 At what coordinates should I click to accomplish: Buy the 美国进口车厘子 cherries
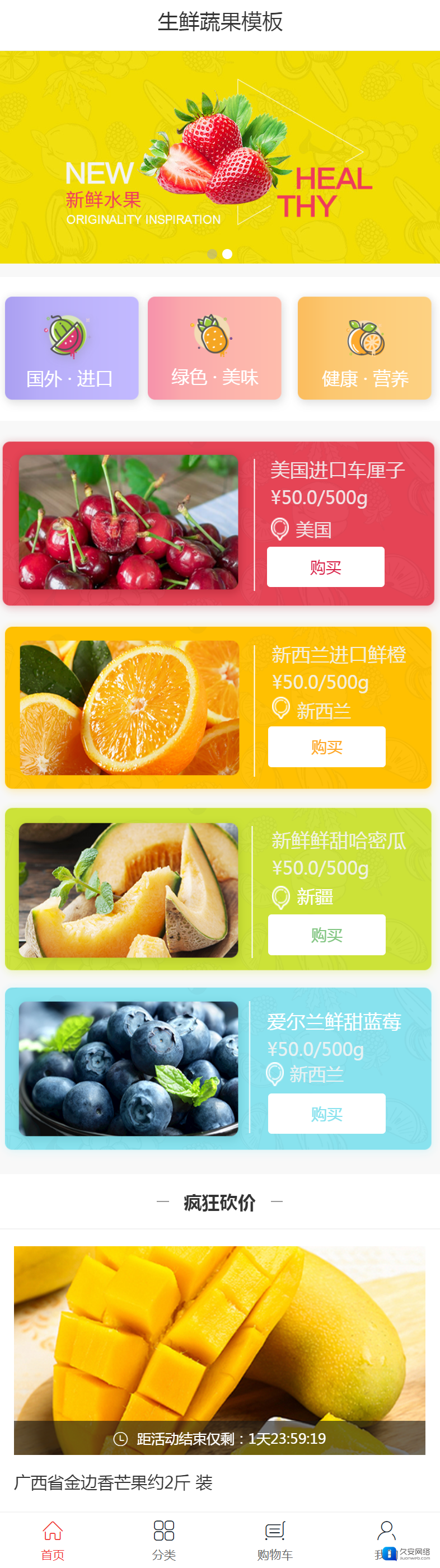point(326,567)
